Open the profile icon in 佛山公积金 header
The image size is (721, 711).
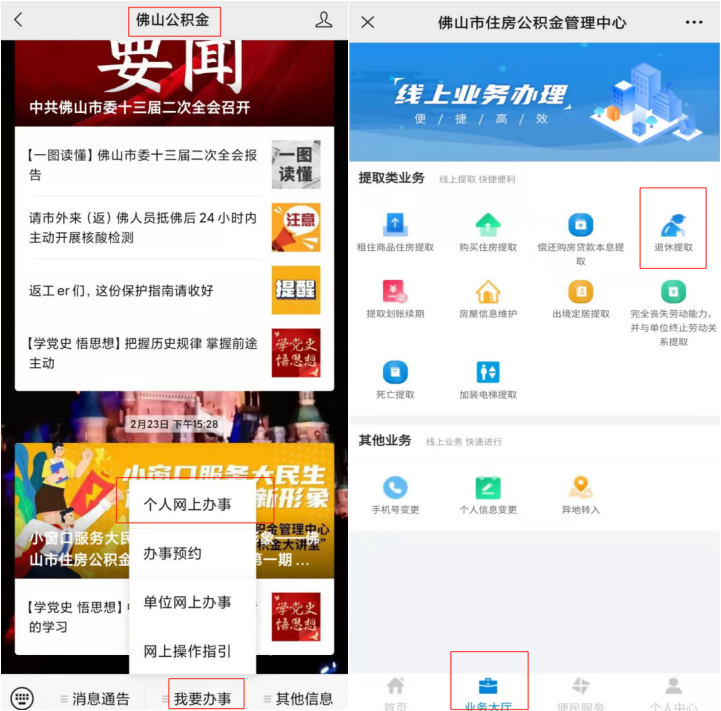coord(323,20)
